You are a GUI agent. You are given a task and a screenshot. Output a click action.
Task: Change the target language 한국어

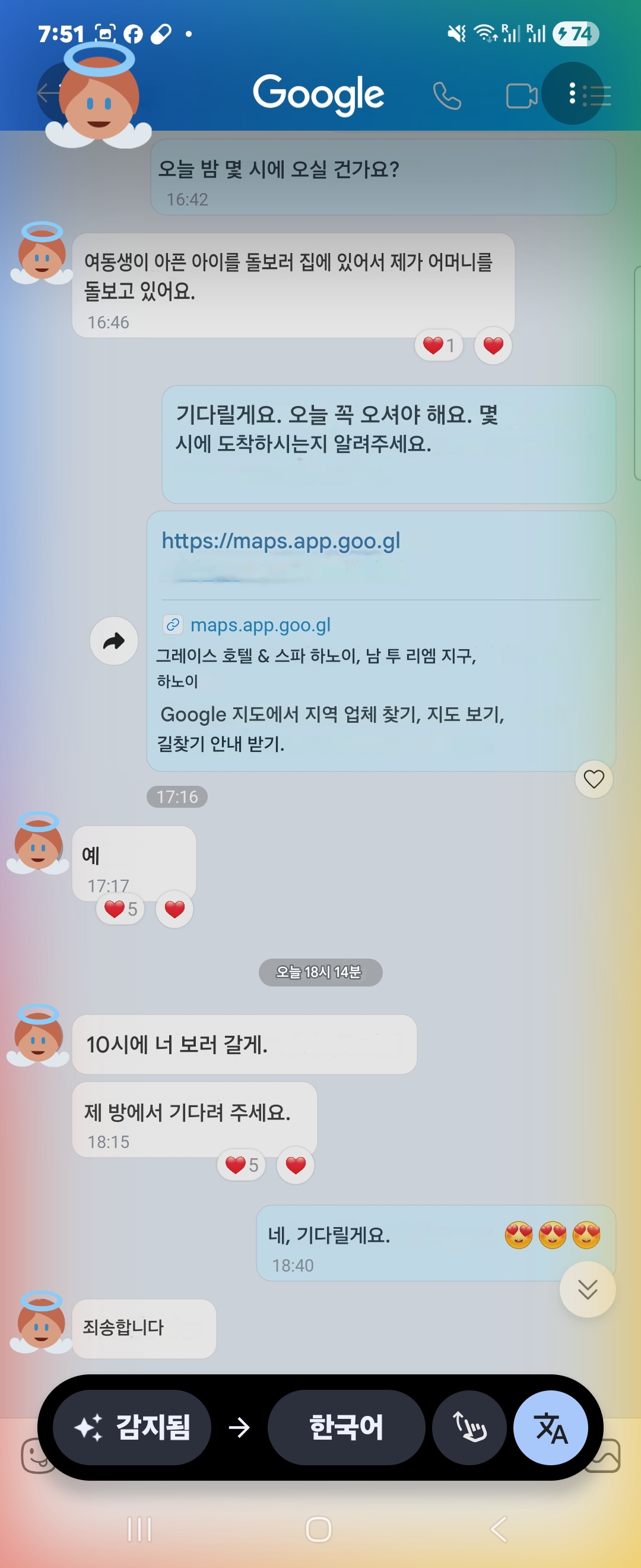coord(345,1427)
